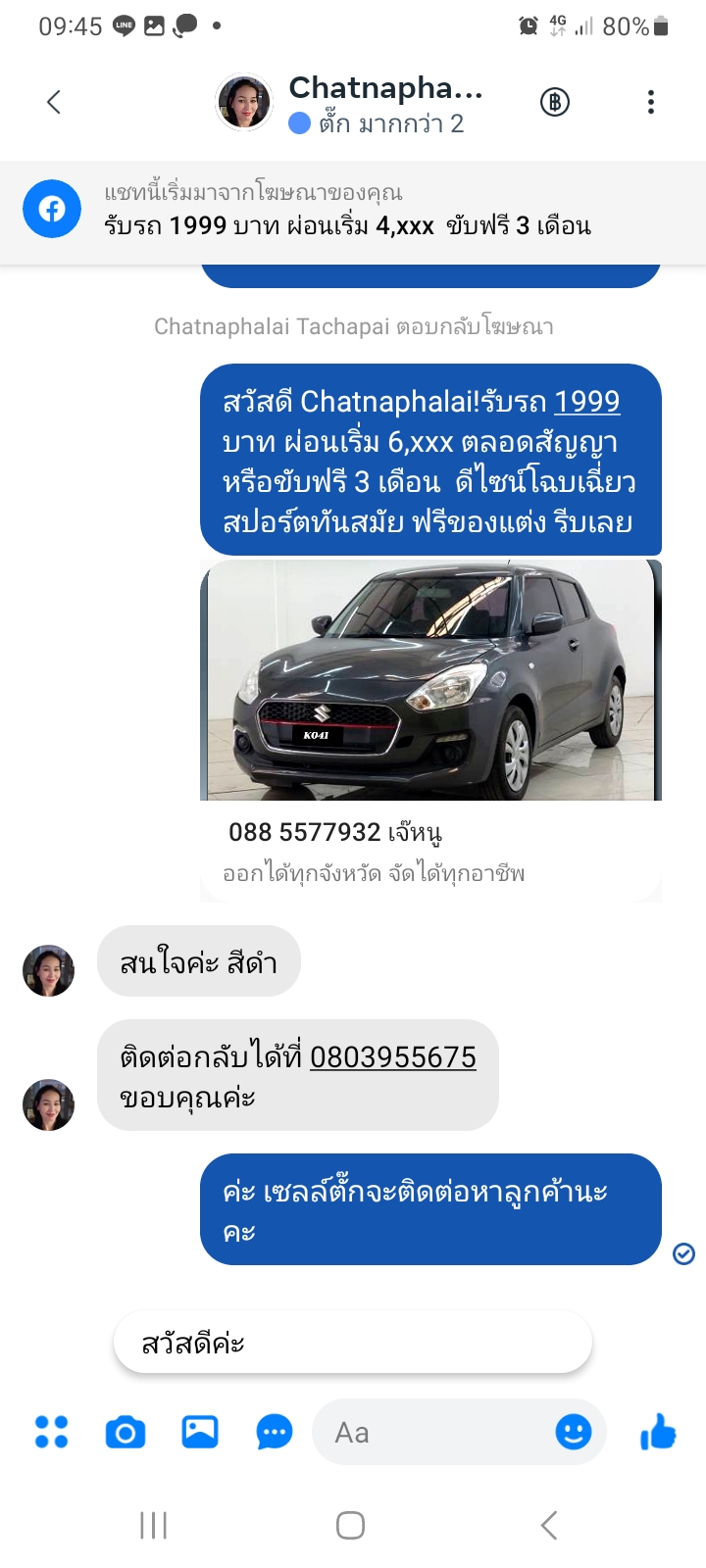Open the emoji picker
The height and width of the screenshot is (1568, 706).
[573, 1432]
